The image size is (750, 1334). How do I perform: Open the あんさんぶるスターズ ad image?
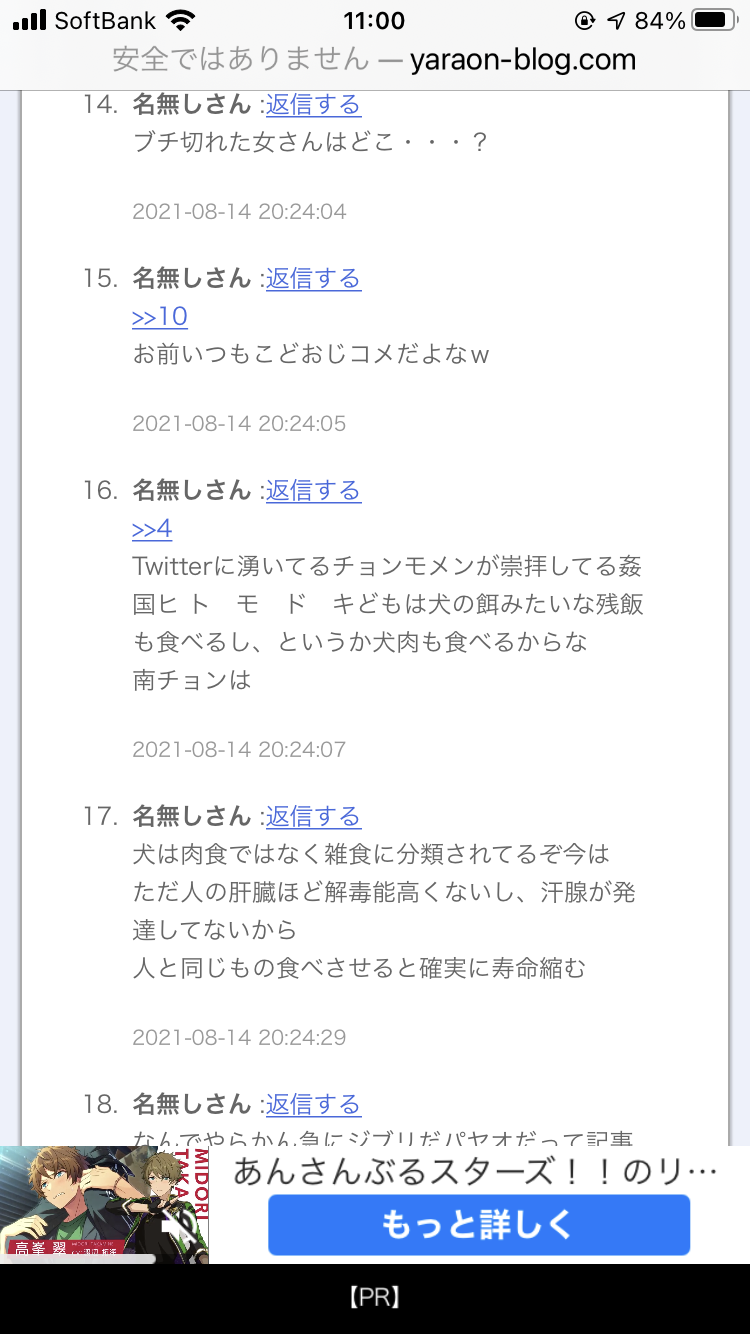point(104,1204)
